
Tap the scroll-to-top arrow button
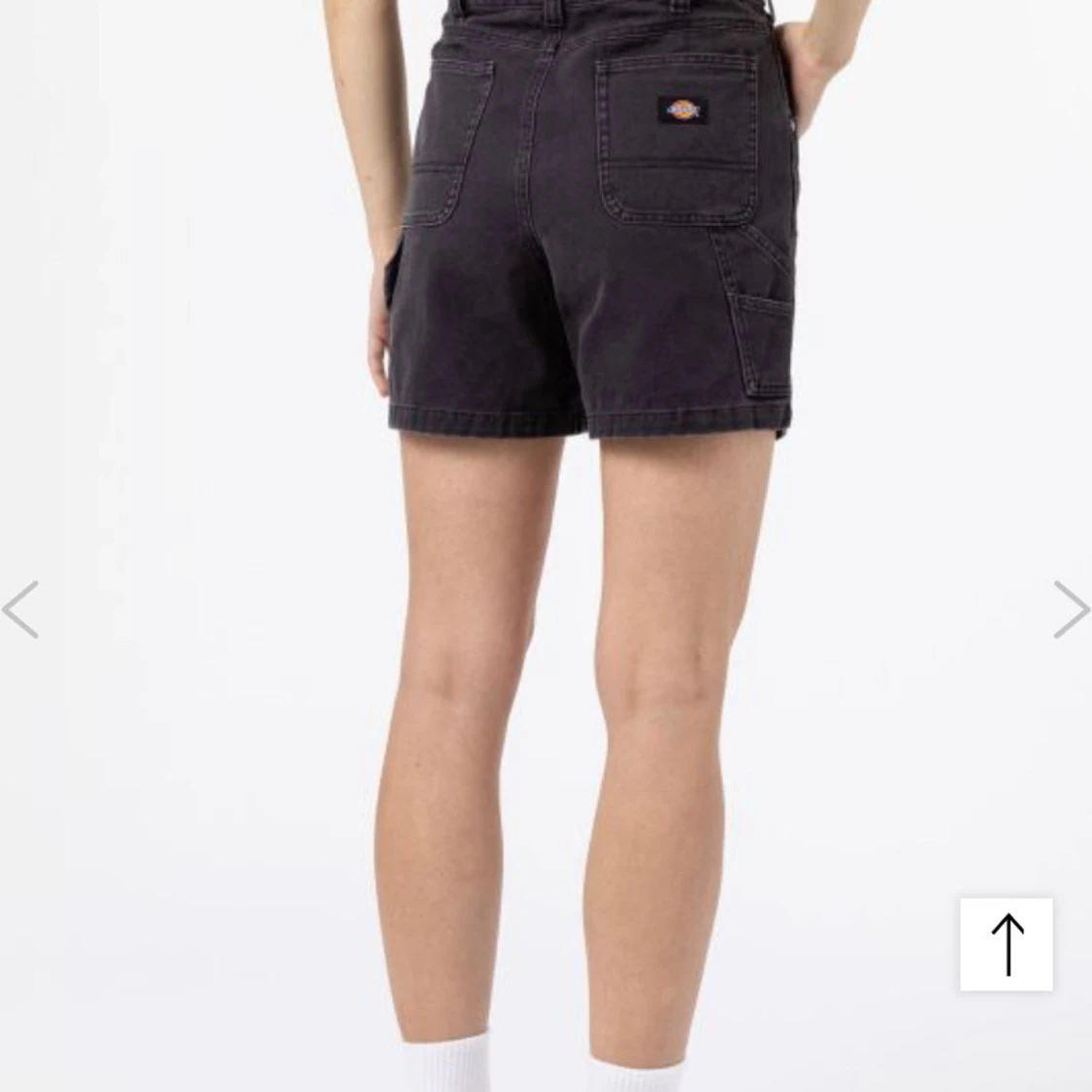click(x=1007, y=944)
